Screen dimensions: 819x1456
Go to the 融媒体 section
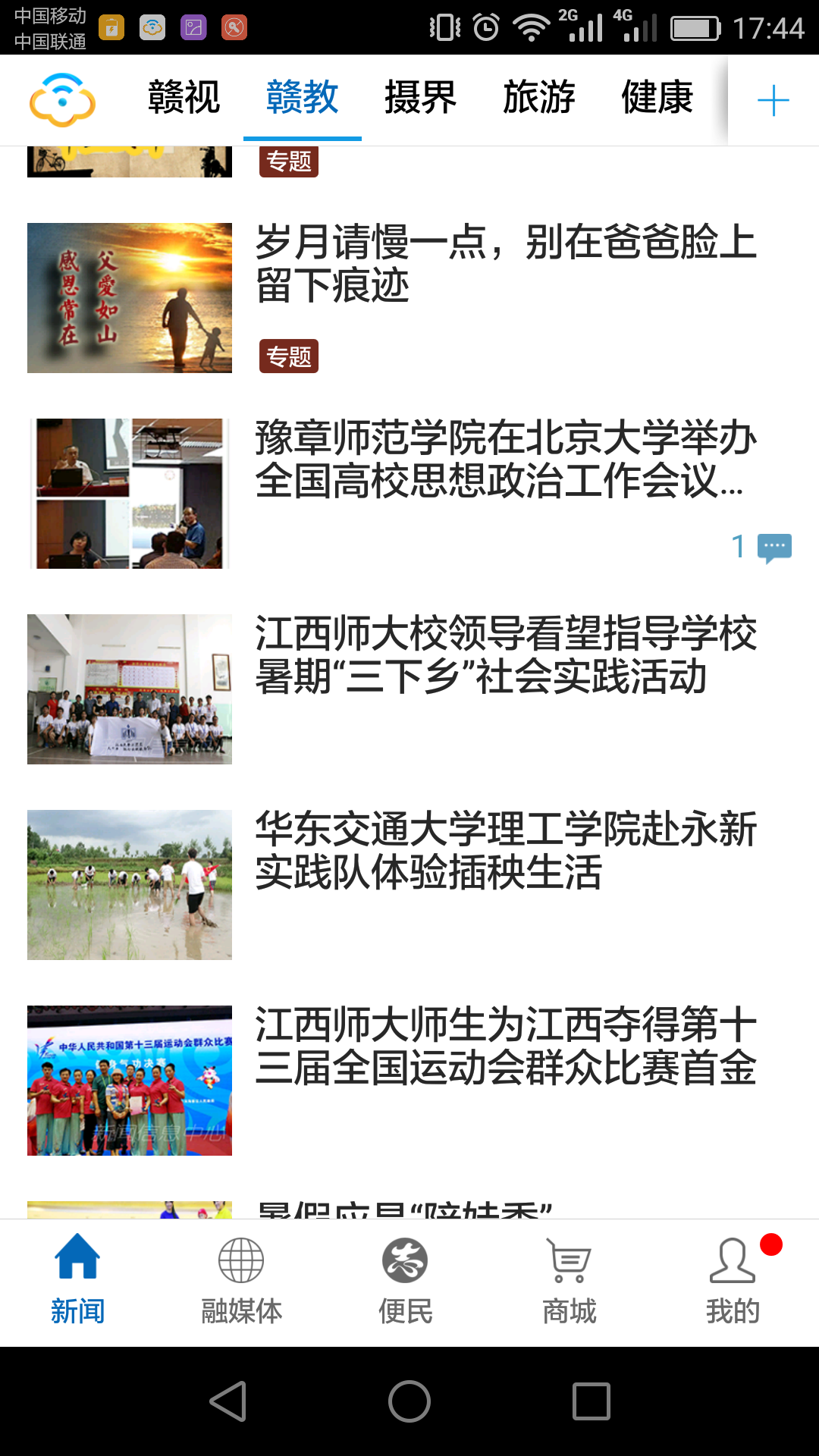(x=241, y=1282)
